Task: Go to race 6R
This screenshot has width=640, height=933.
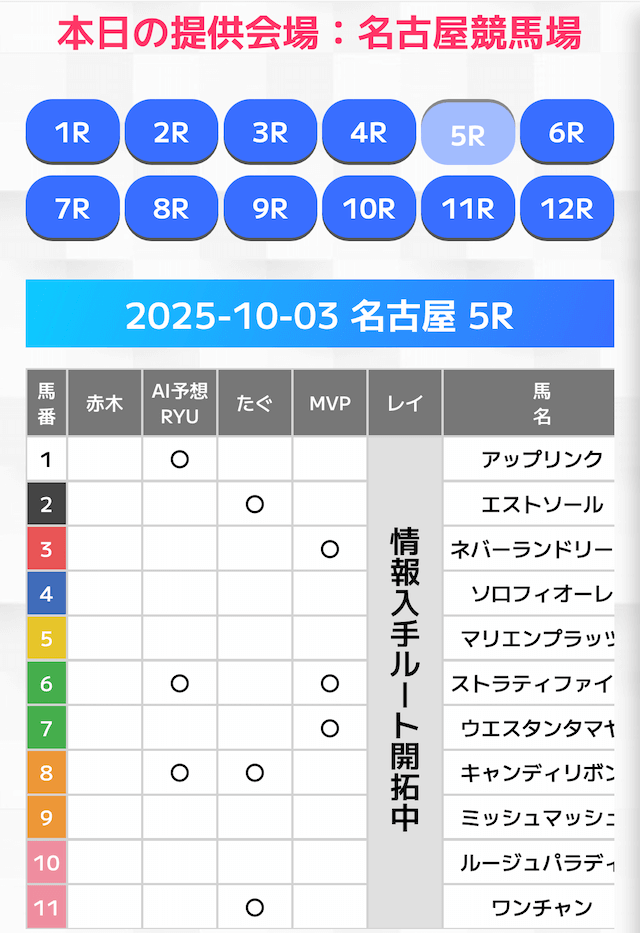Action: click(567, 132)
